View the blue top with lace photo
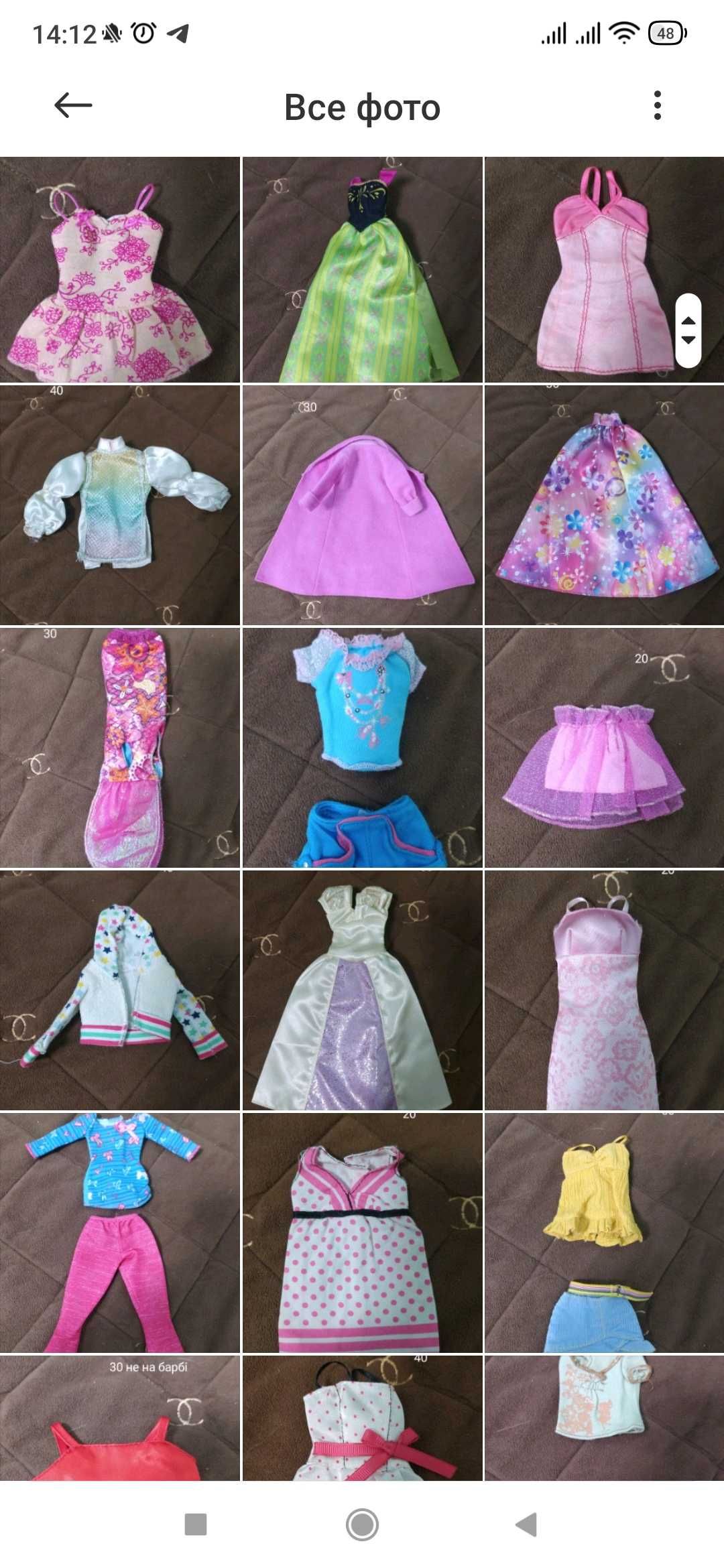This screenshot has width=724, height=1568. click(x=362, y=748)
